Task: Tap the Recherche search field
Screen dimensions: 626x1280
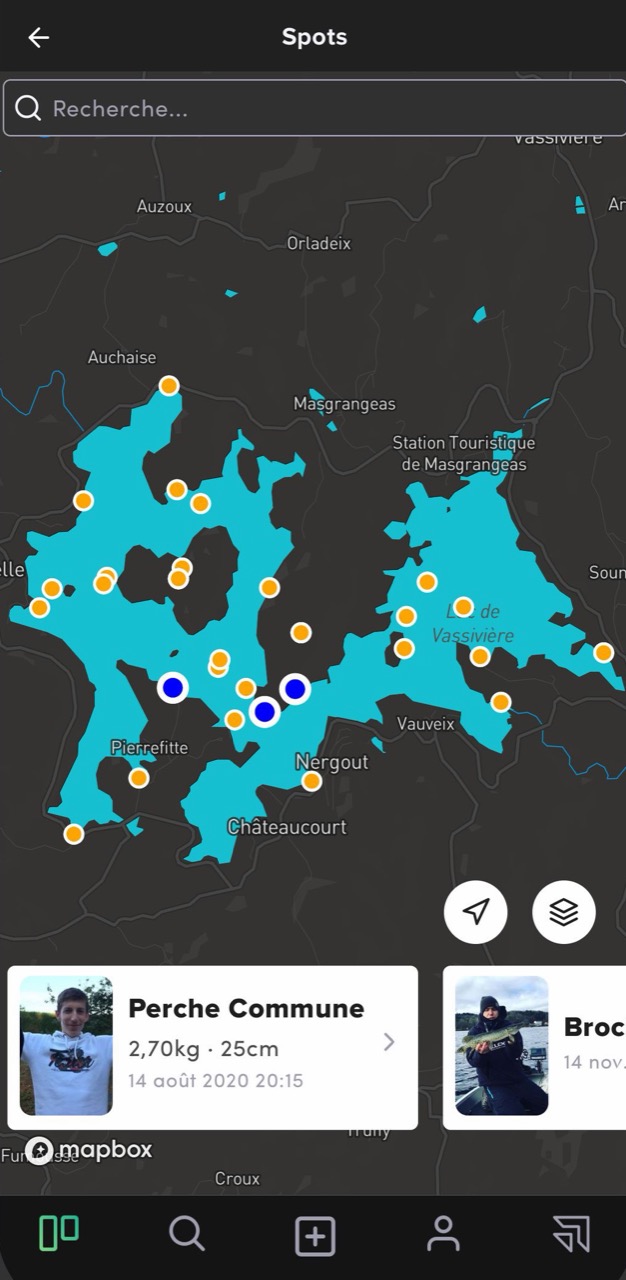Action: (314, 108)
